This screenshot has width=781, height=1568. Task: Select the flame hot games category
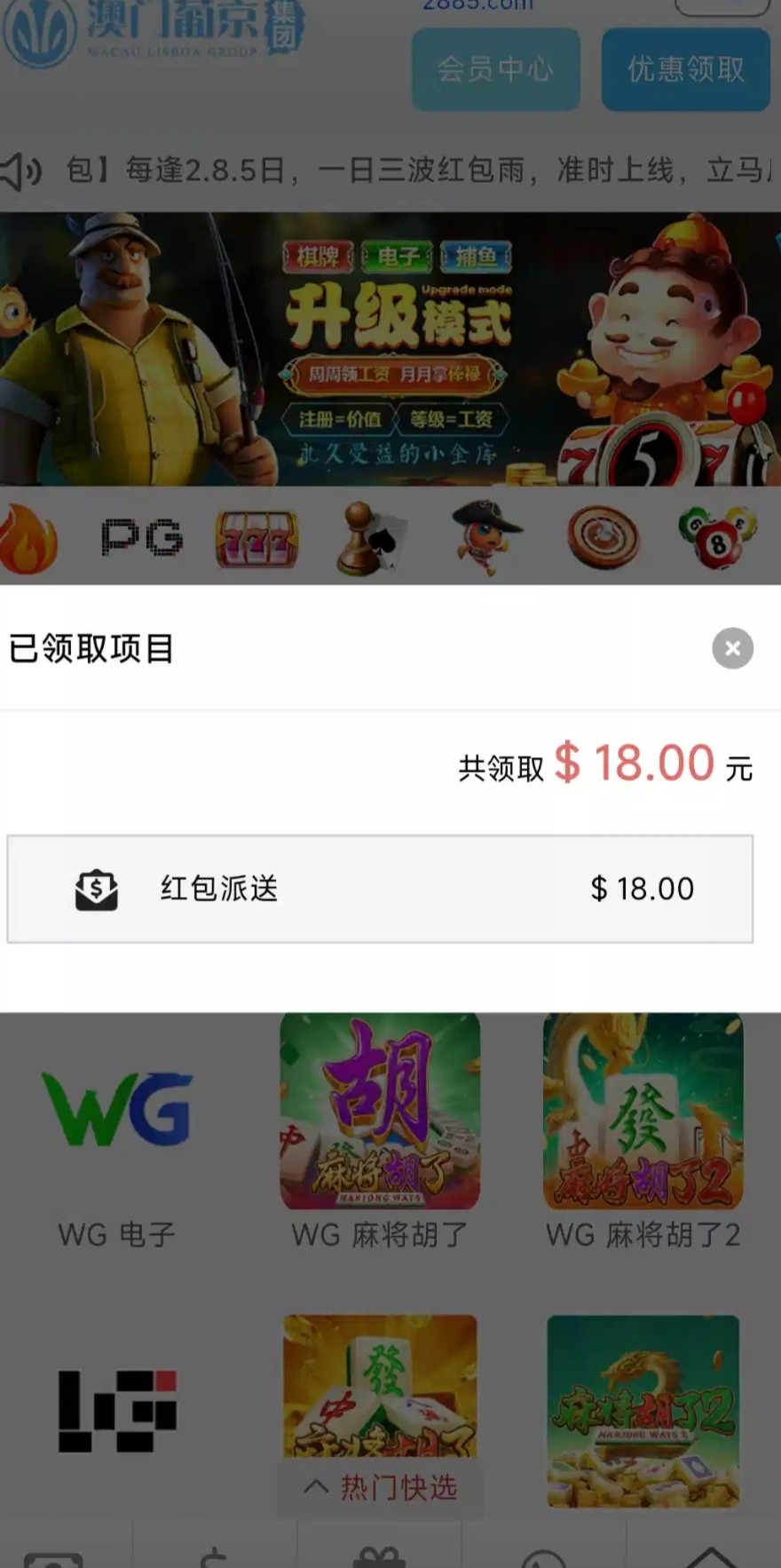point(28,538)
